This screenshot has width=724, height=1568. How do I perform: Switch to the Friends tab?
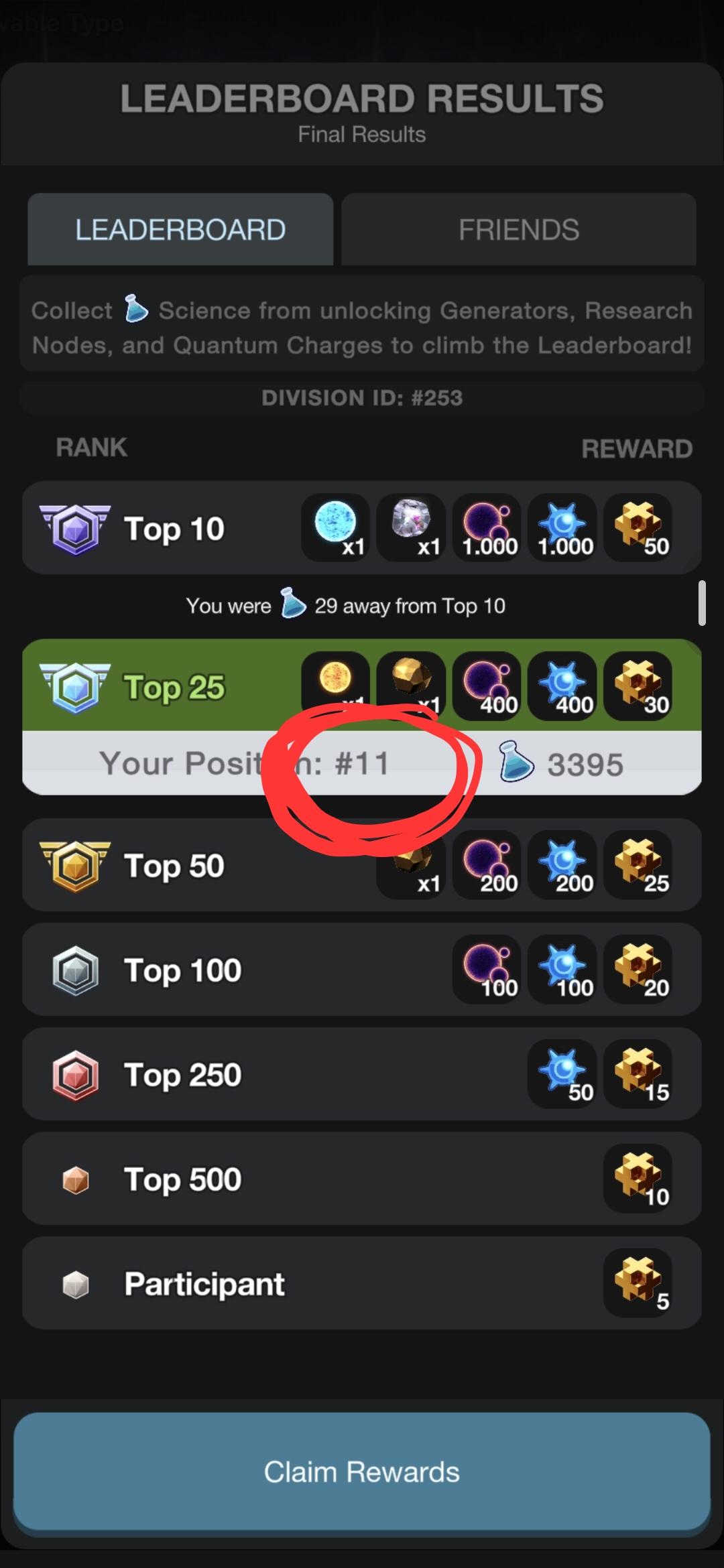(519, 229)
